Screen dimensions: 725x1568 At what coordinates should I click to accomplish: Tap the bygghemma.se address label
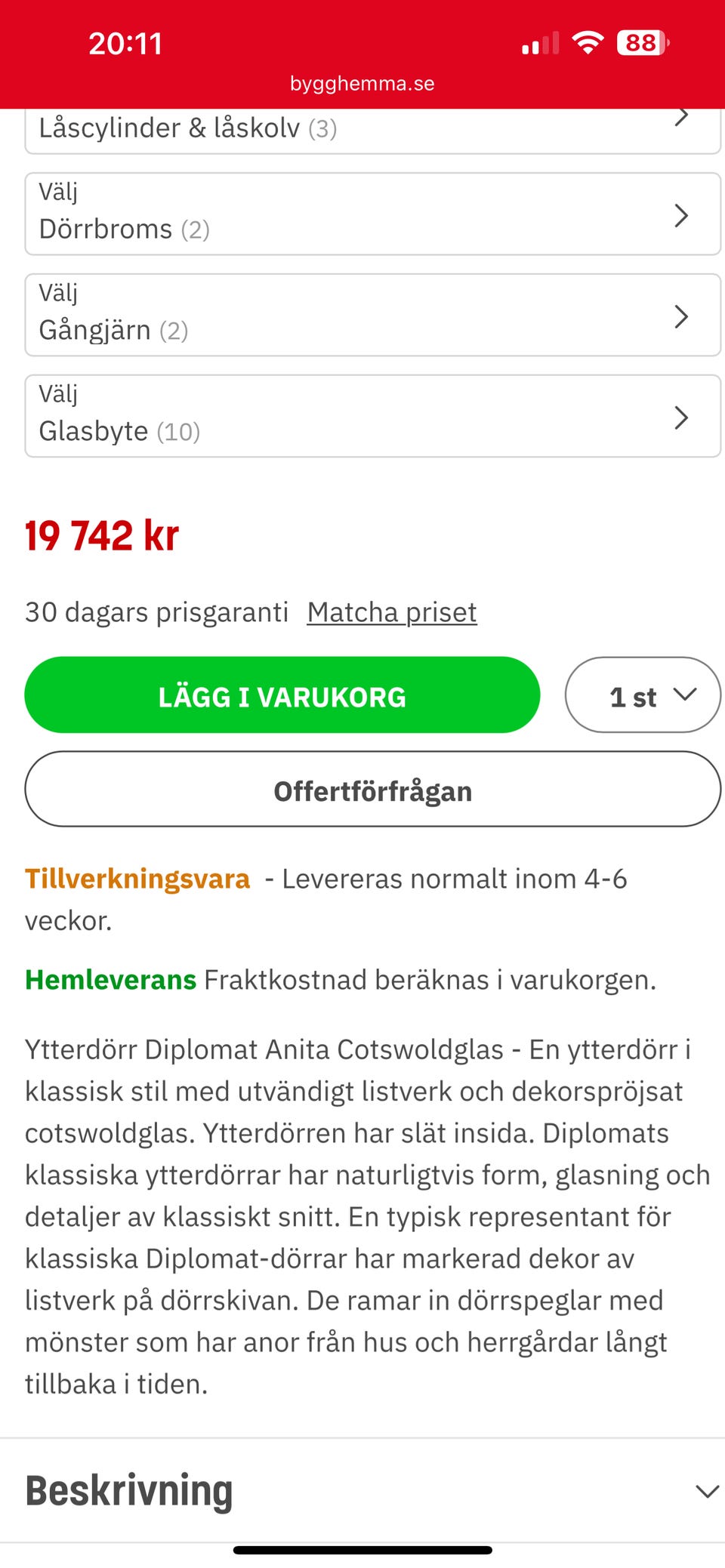click(362, 83)
